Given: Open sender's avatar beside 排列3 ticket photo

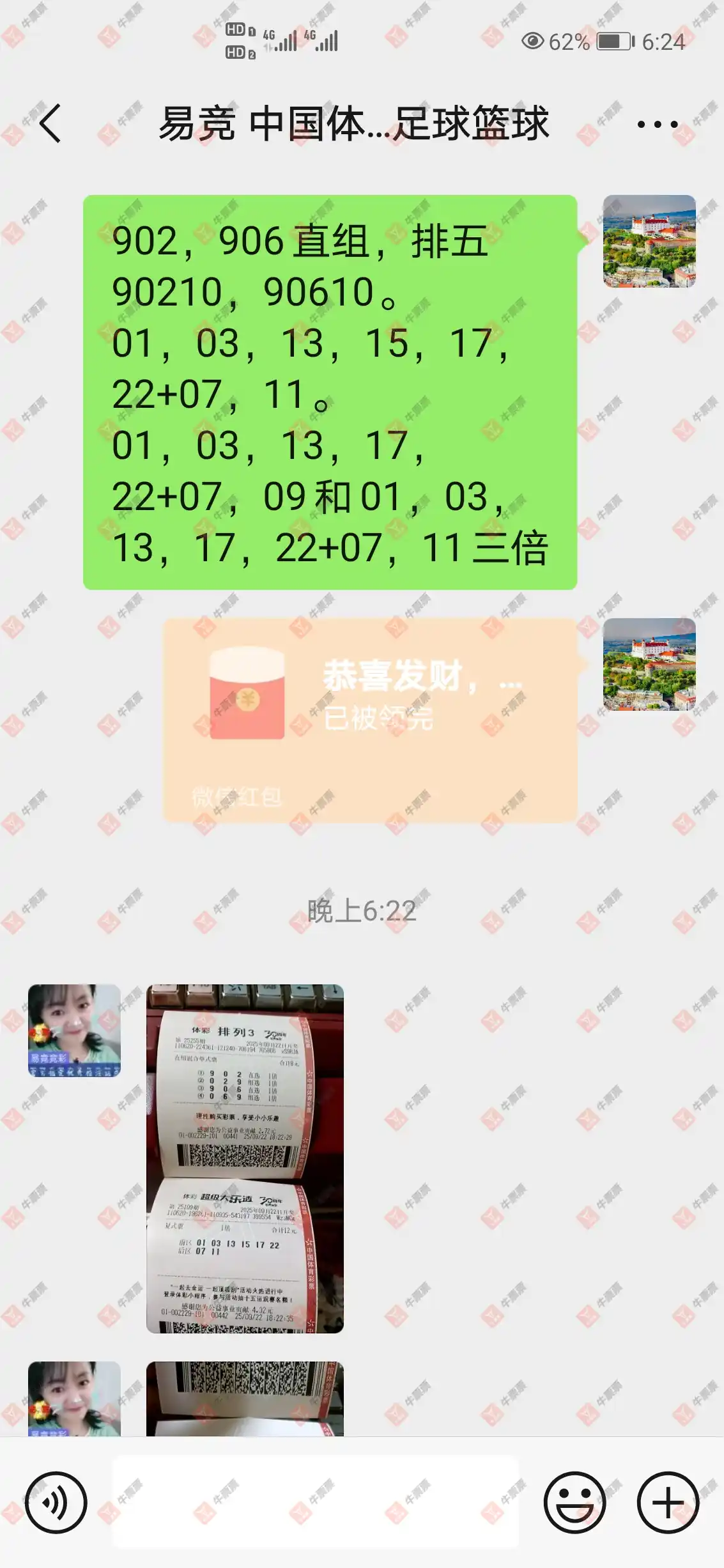Looking at the screenshot, I should pos(74,1030).
